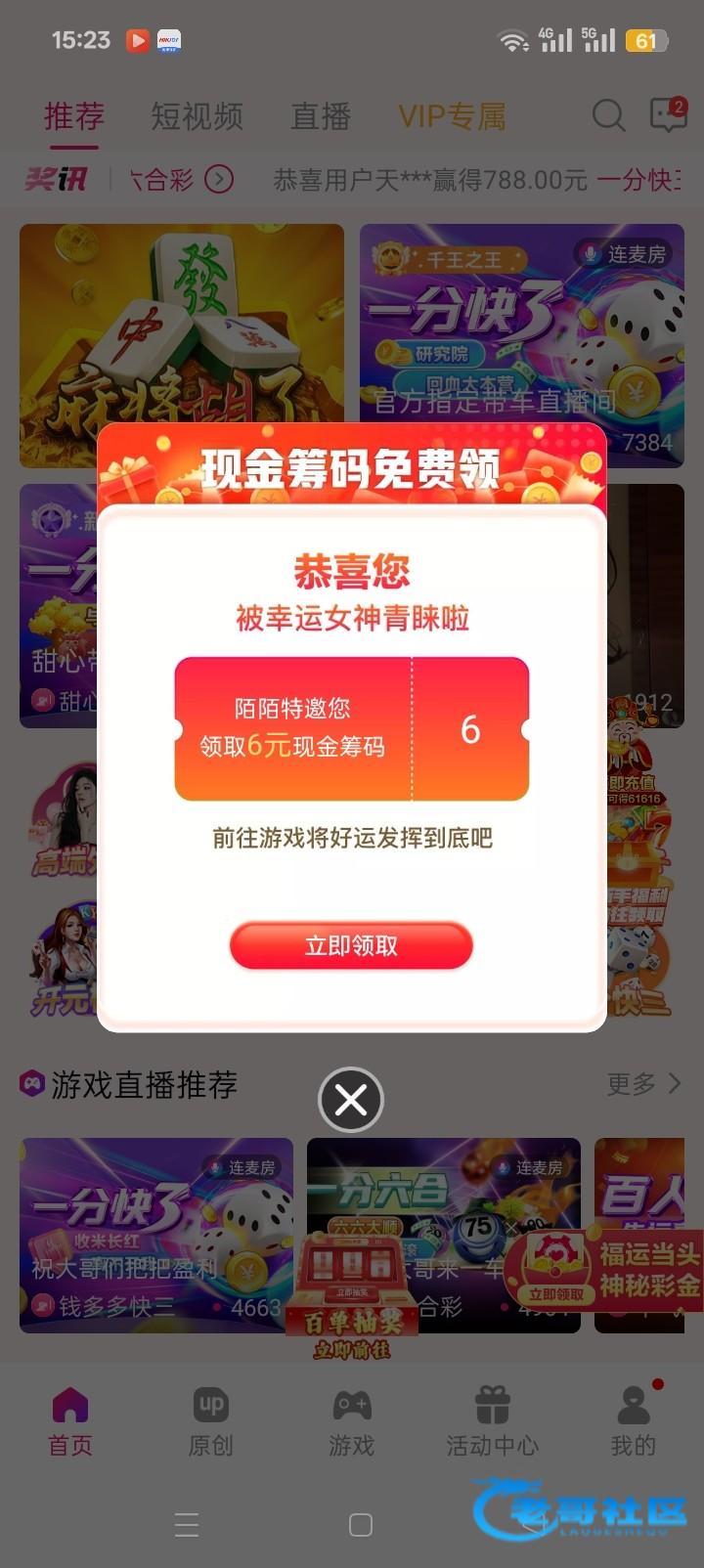This screenshot has height=1568, width=704.
Task: Open the 钱多多快三 live room
Action: click(156, 1234)
